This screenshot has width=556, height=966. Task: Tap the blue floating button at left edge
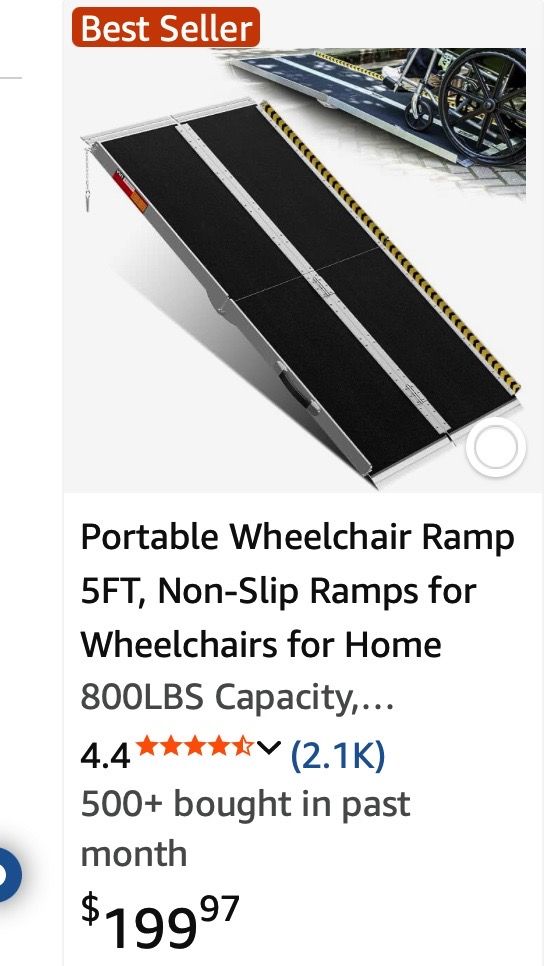[9, 874]
